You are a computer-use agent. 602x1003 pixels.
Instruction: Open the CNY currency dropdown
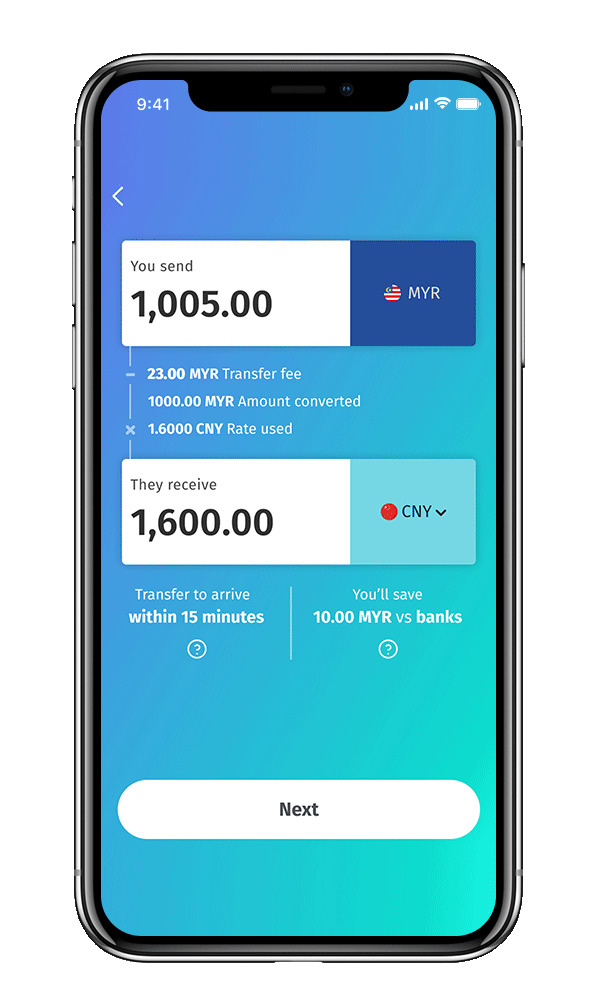(413, 512)
